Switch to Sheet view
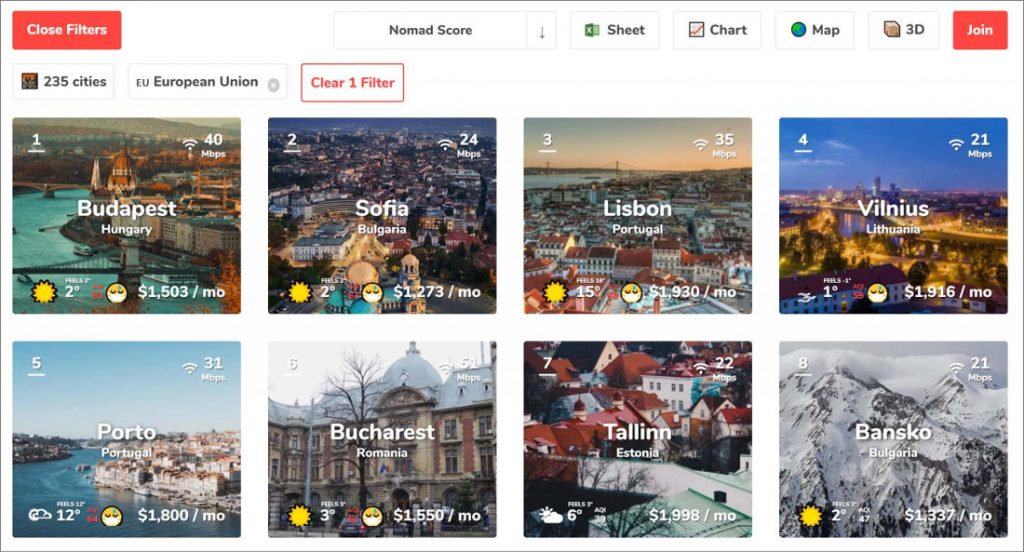 614,30
